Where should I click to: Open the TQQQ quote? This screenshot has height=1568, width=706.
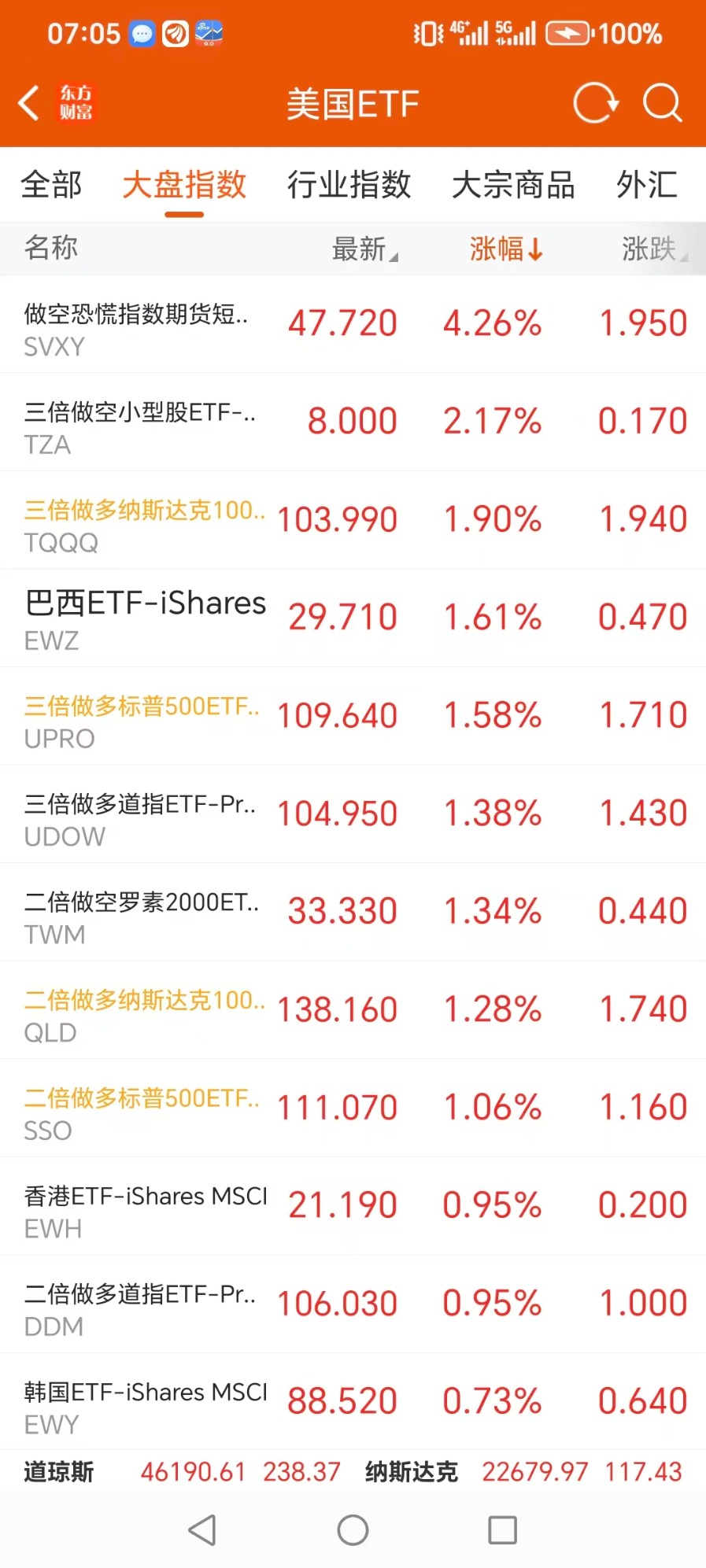[x=353, y=520]
